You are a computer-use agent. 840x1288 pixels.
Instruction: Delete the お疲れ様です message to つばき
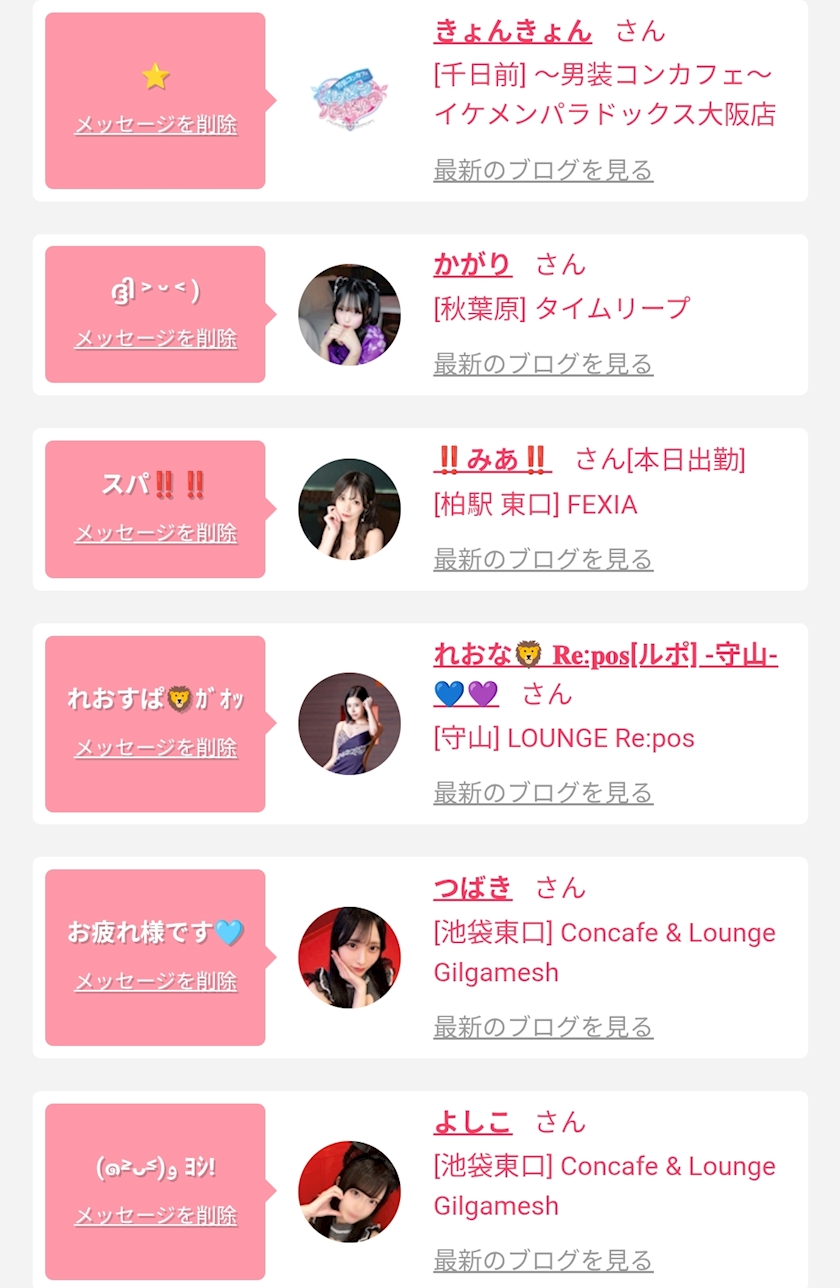point(156,982)
